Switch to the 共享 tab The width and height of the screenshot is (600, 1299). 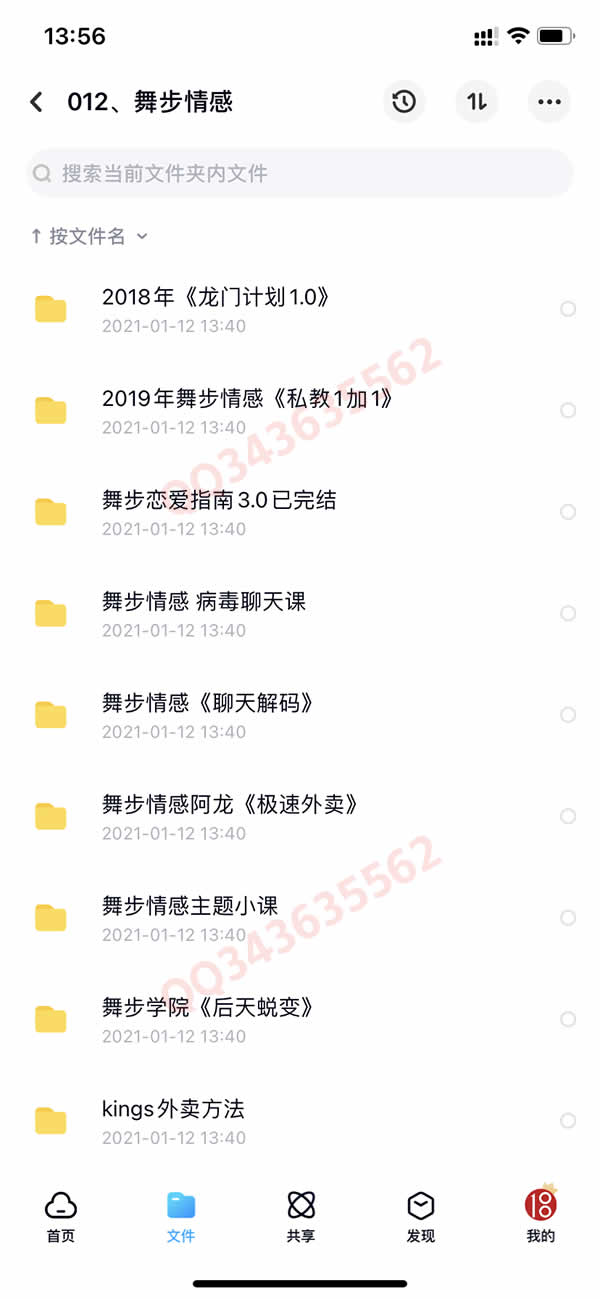click(301, 1216)
